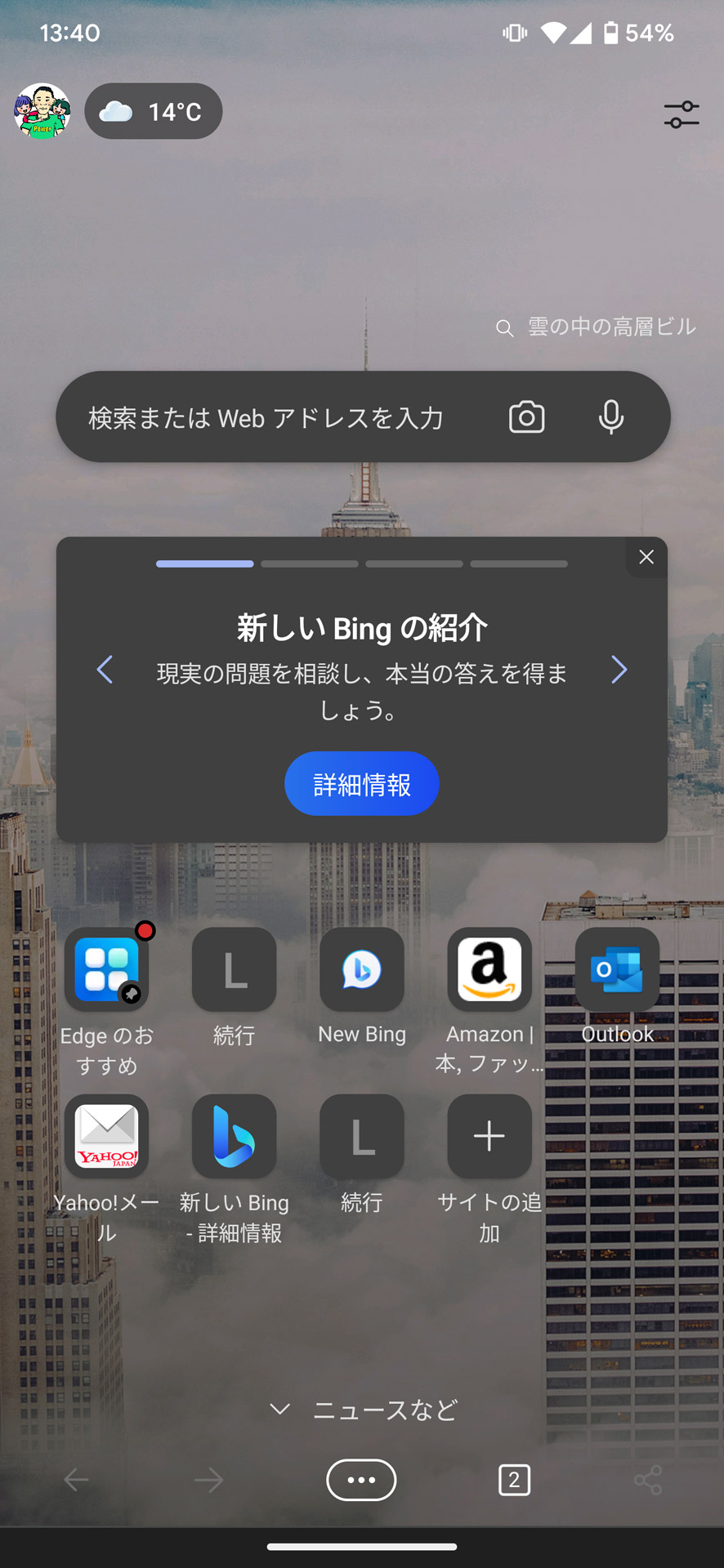Open the New Bing shortcut tile
The width and height of the screenshot is (724, 1568).
pos(361,969)
